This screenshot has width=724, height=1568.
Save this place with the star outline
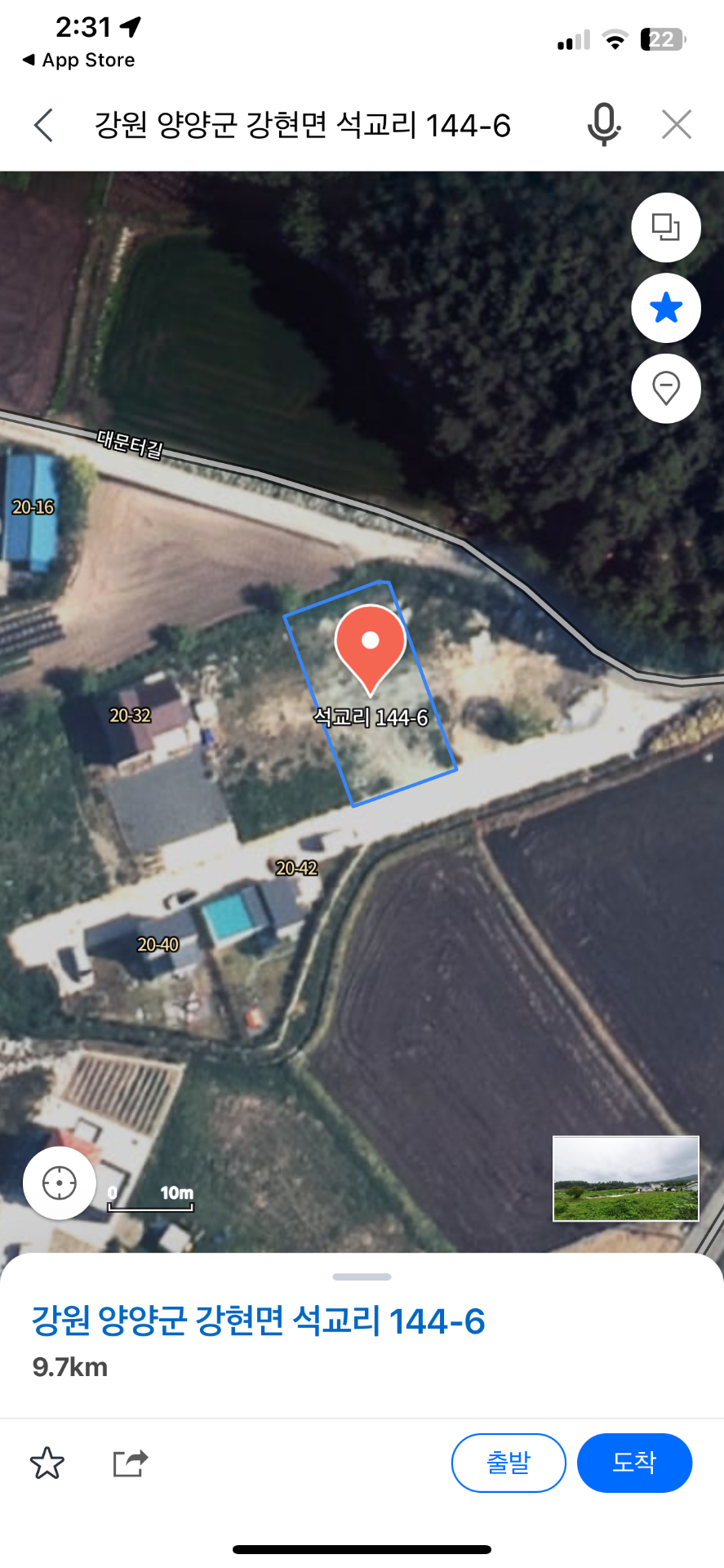[x=47, y=1463]
